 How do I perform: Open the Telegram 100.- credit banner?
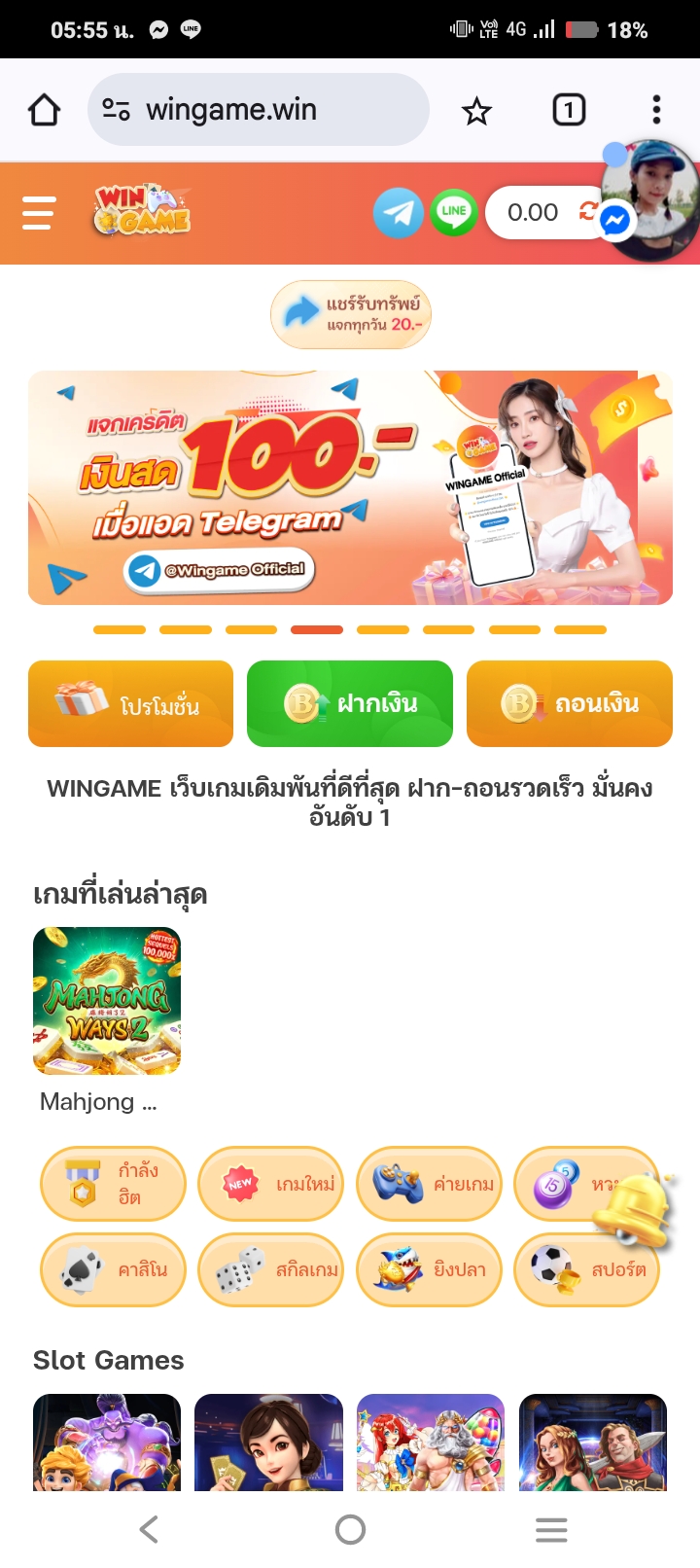(350, 487)
